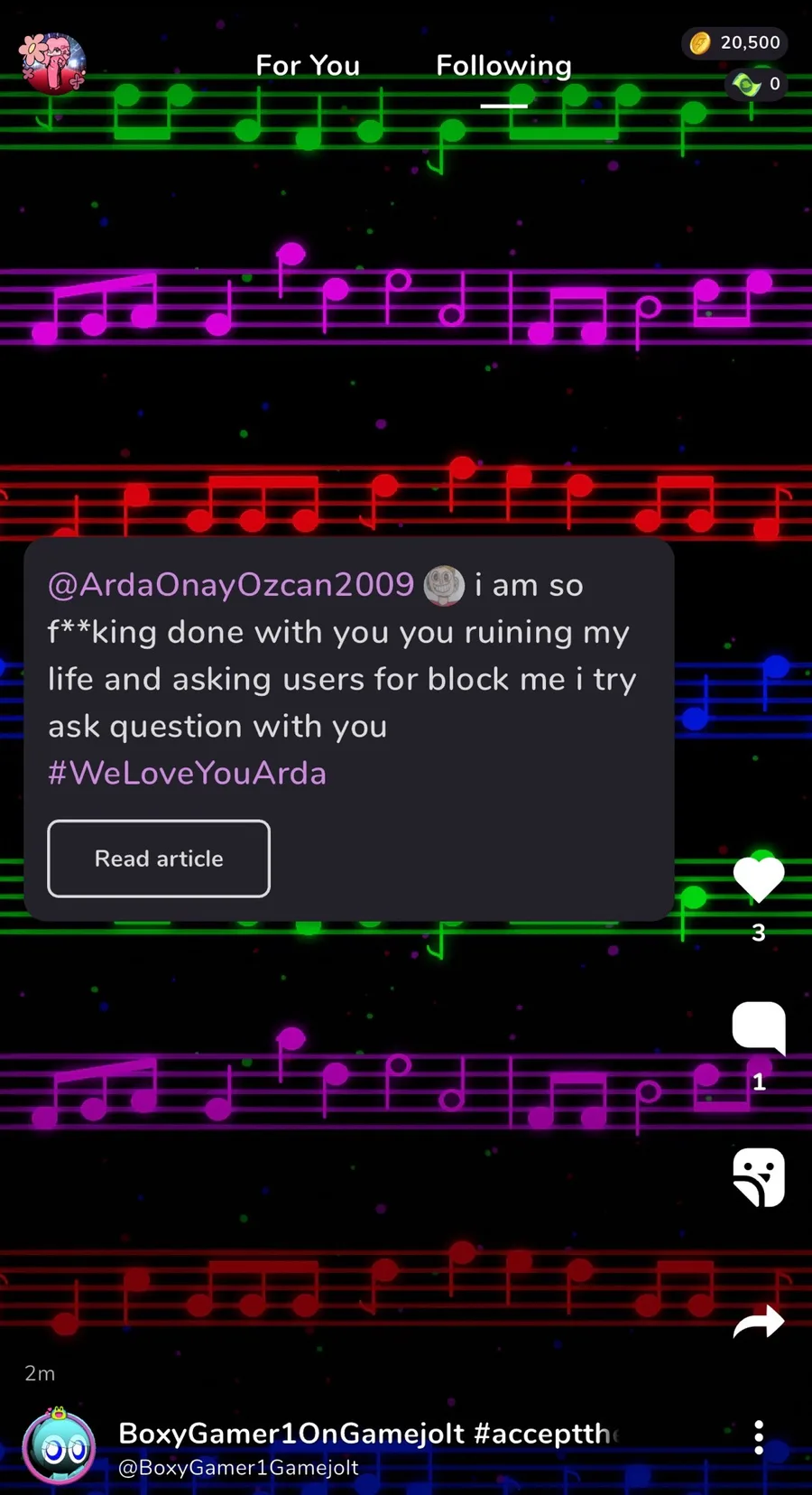Open the comments on this post
The width and height of the screenshot is (812, 1495).
click(759, 1028)
